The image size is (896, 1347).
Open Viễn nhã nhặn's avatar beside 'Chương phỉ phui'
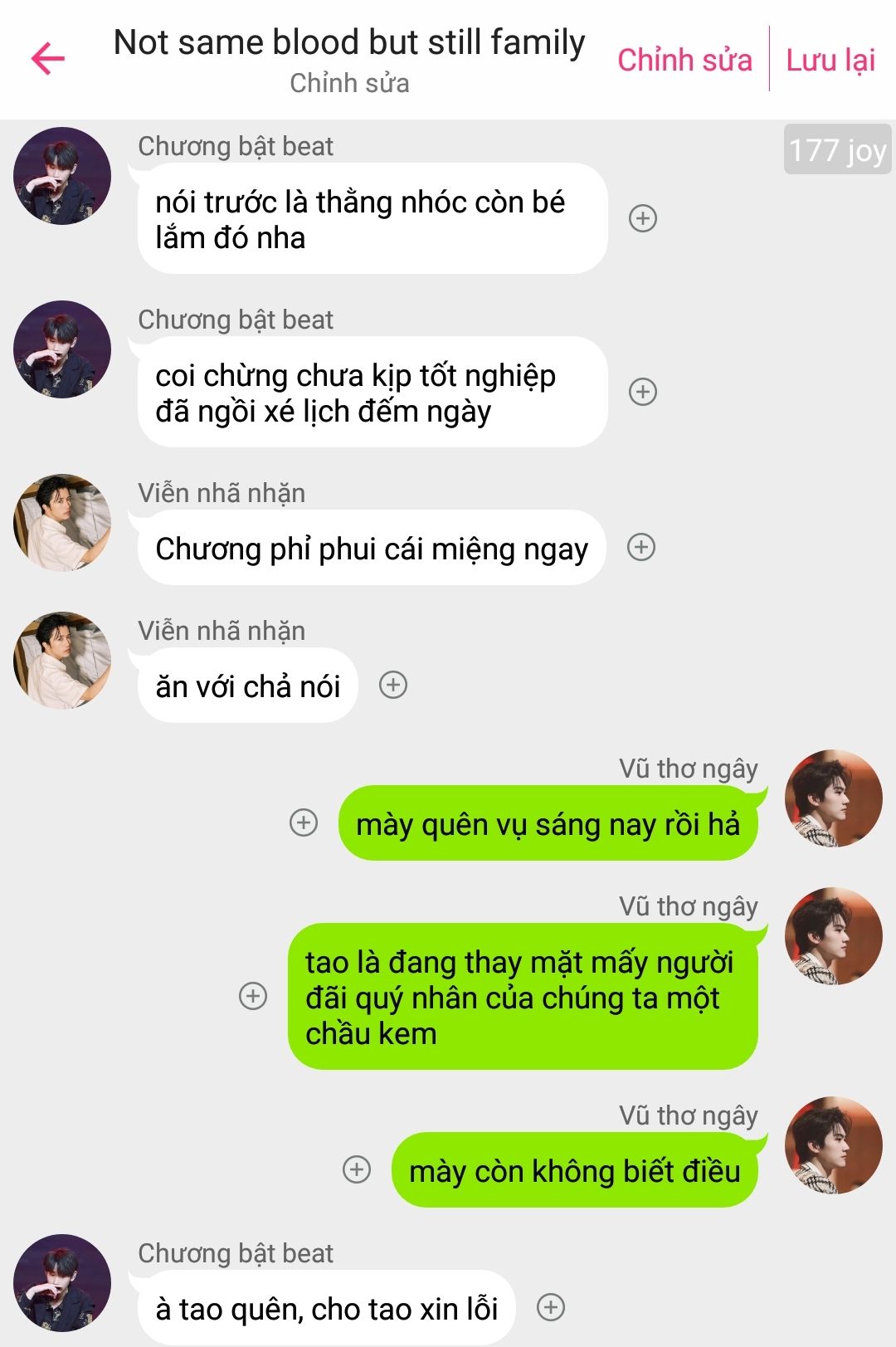[x=62, y=523]
